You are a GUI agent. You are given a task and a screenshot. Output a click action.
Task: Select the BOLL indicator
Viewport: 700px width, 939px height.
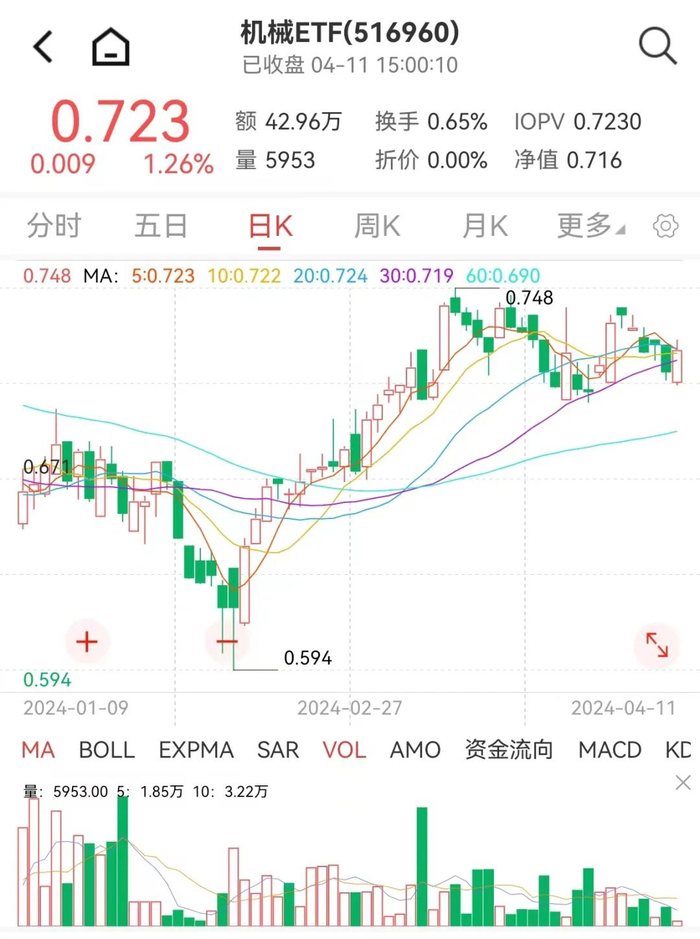point(107,749)
